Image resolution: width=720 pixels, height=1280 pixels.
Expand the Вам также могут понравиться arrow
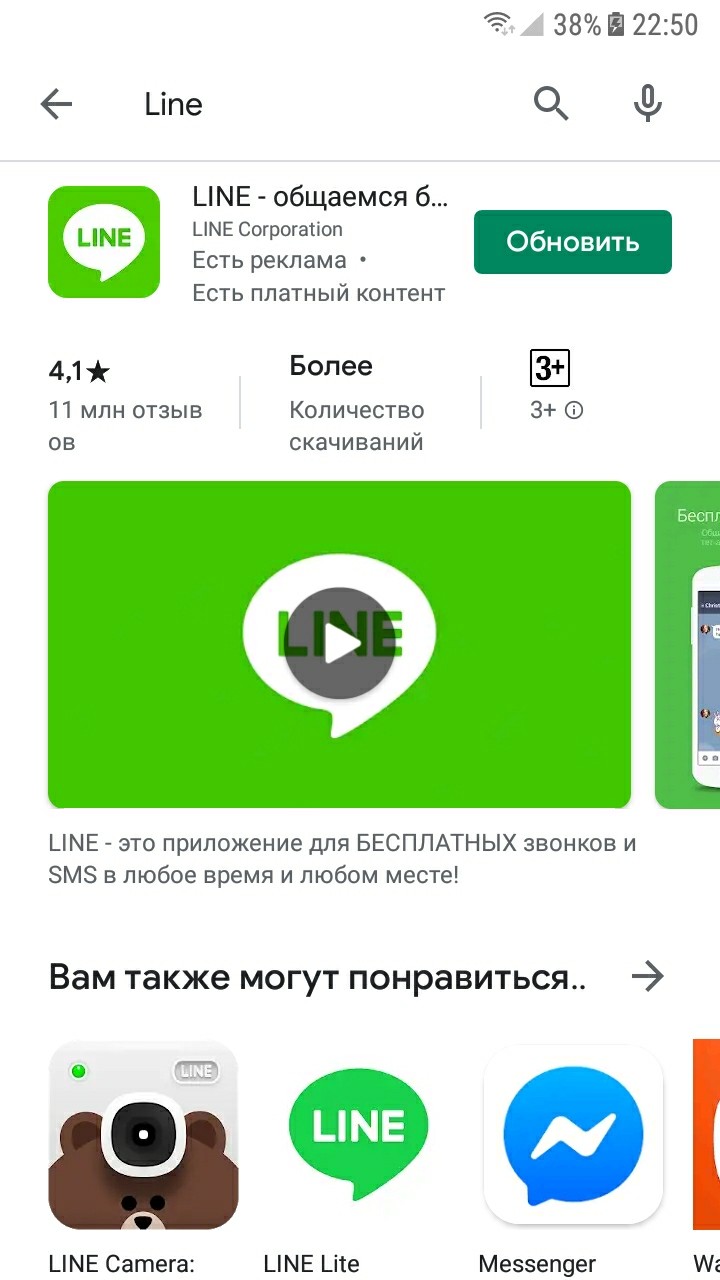[648, 976]
